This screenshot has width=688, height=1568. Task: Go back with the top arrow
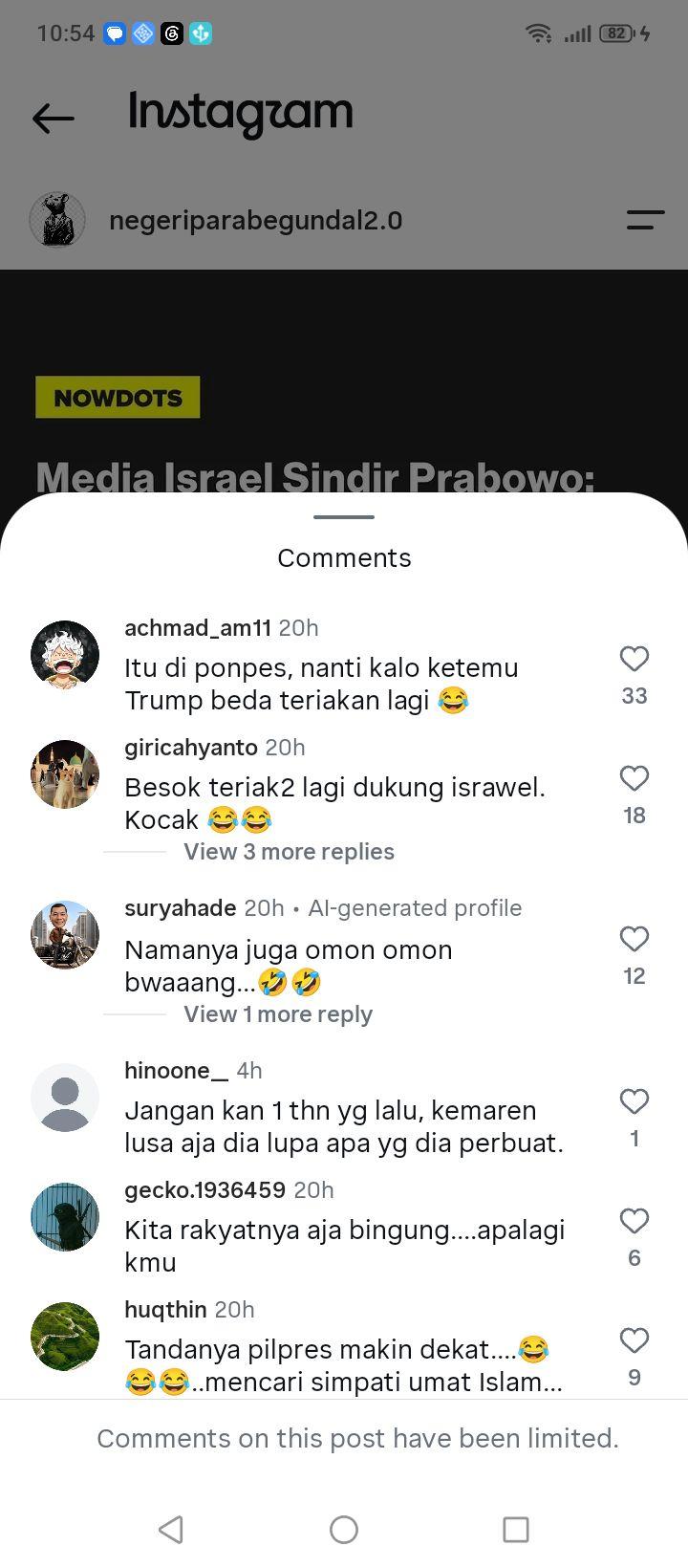[x=54, y=119]
